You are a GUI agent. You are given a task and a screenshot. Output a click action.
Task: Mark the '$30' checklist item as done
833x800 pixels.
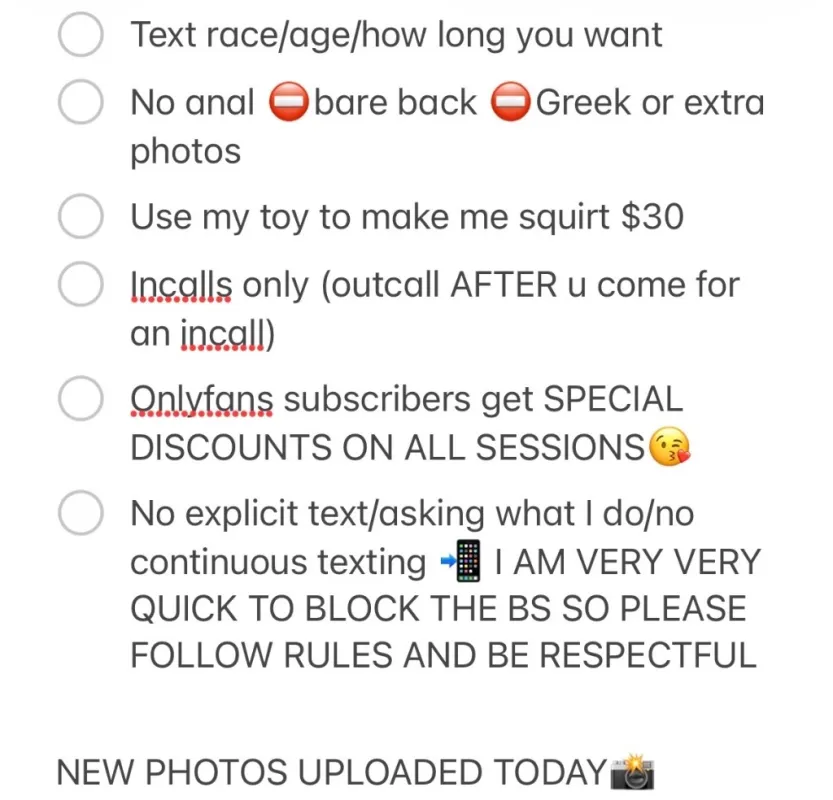point(81,217)
